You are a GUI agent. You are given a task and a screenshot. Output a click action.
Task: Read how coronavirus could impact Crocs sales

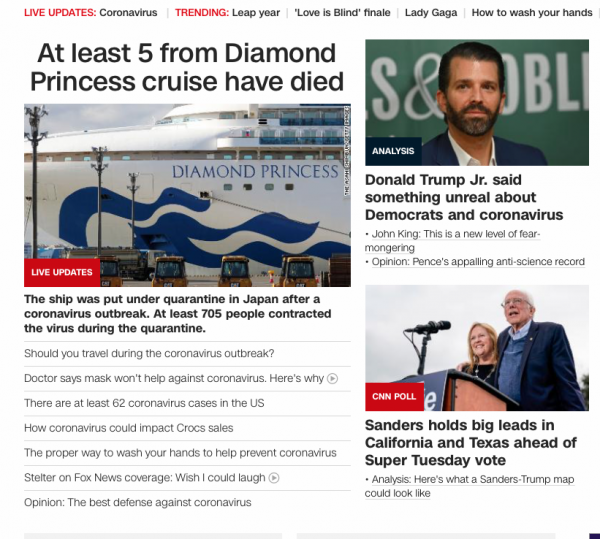pyautogui.click(x=128, y=428)
